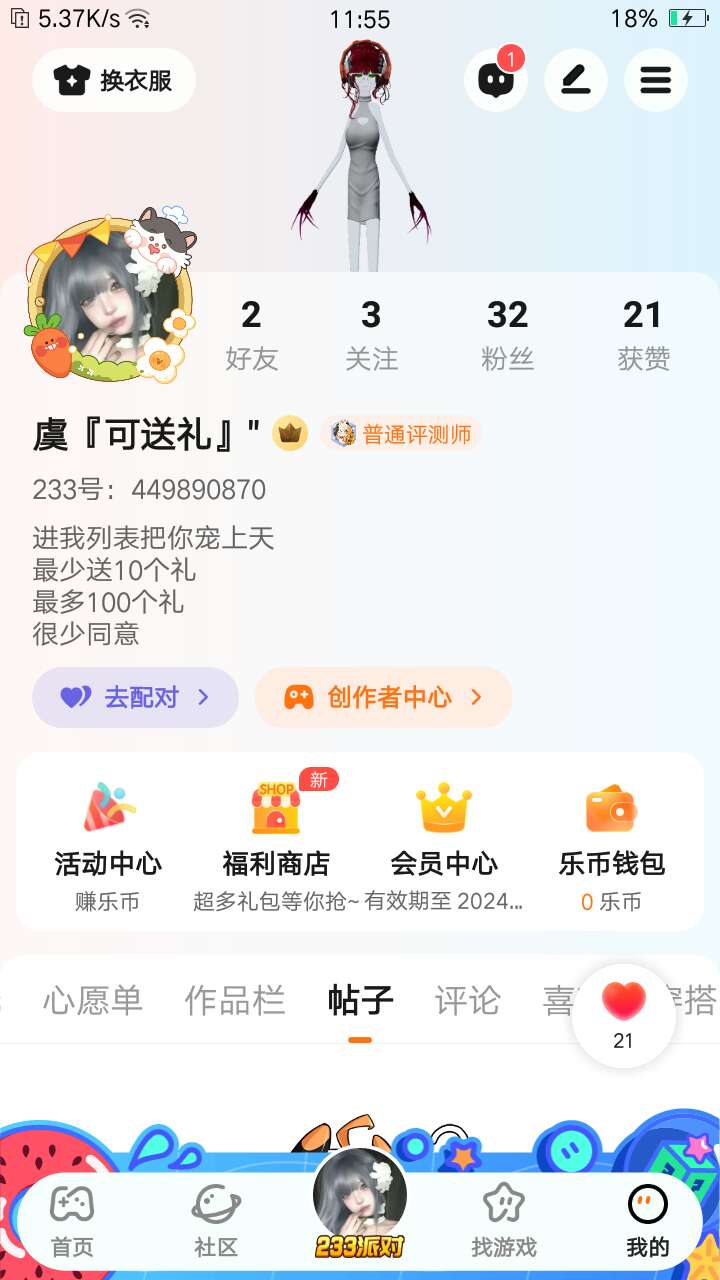Switch to the 评论 comments tab

click(x=467, y=1000)
